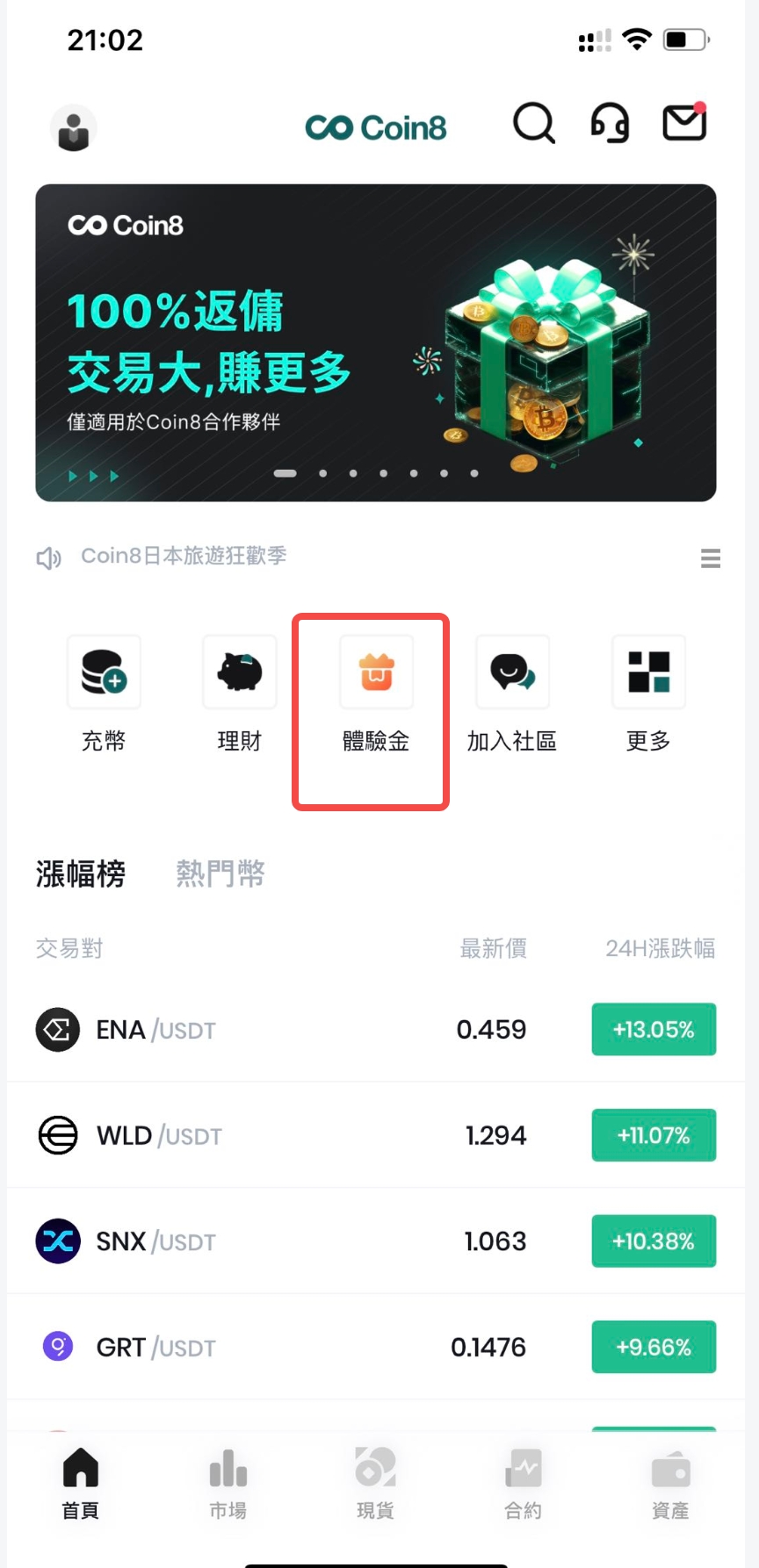Image resolution: width=759 pixels, height=1568 pixels.
Task: Open the messages inbox
Action: pyautogui.click(x=684, y=123)
